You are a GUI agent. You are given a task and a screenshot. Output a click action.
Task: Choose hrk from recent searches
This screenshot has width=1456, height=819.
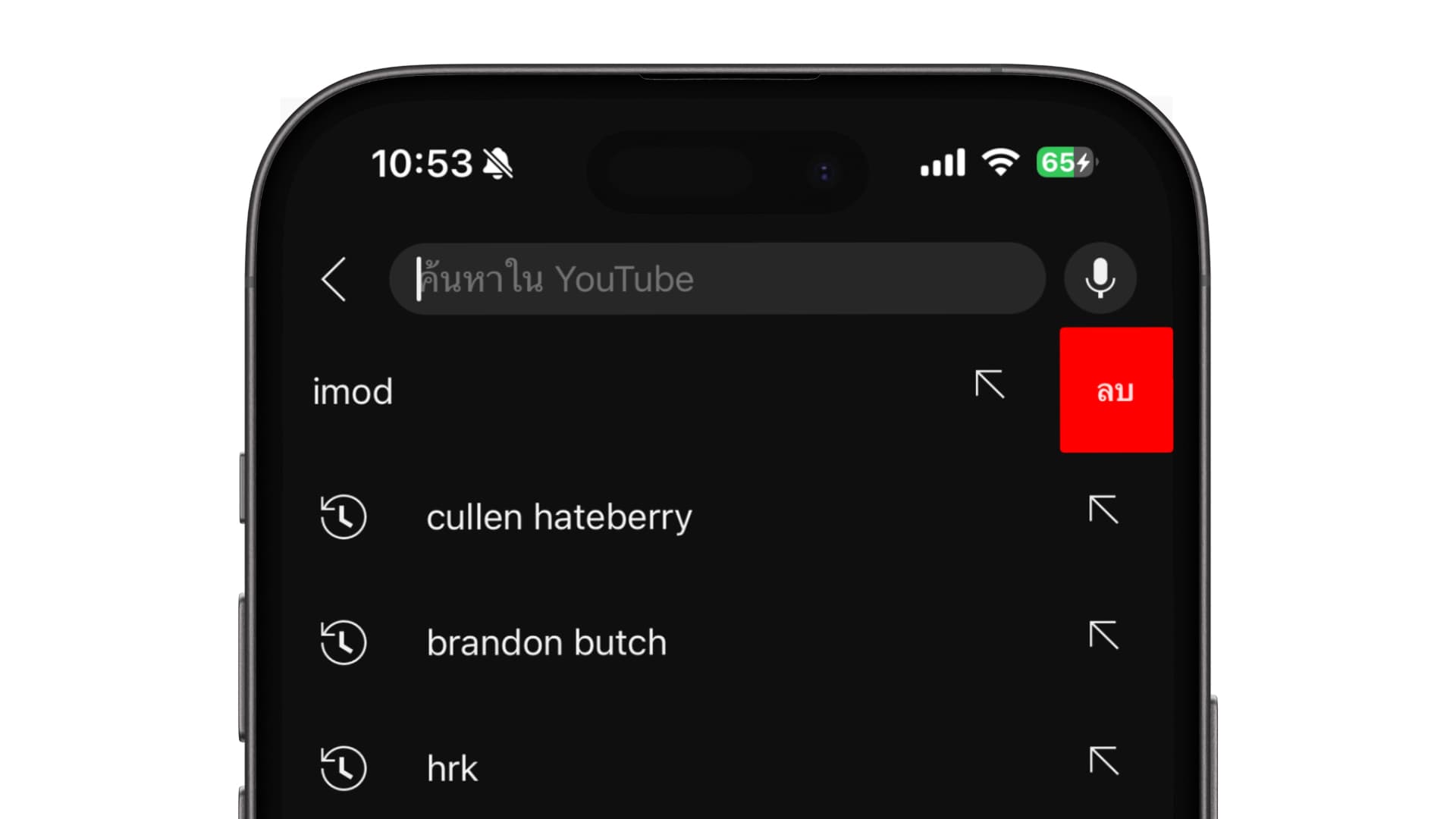coord(453,768)
